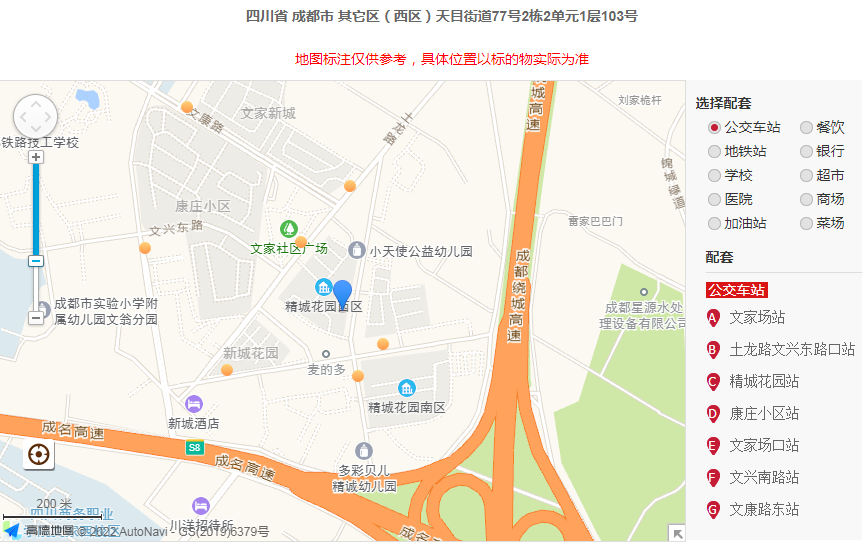Choose 商场 as nearby facility
The image size is (862, 548).
point(806,200)
